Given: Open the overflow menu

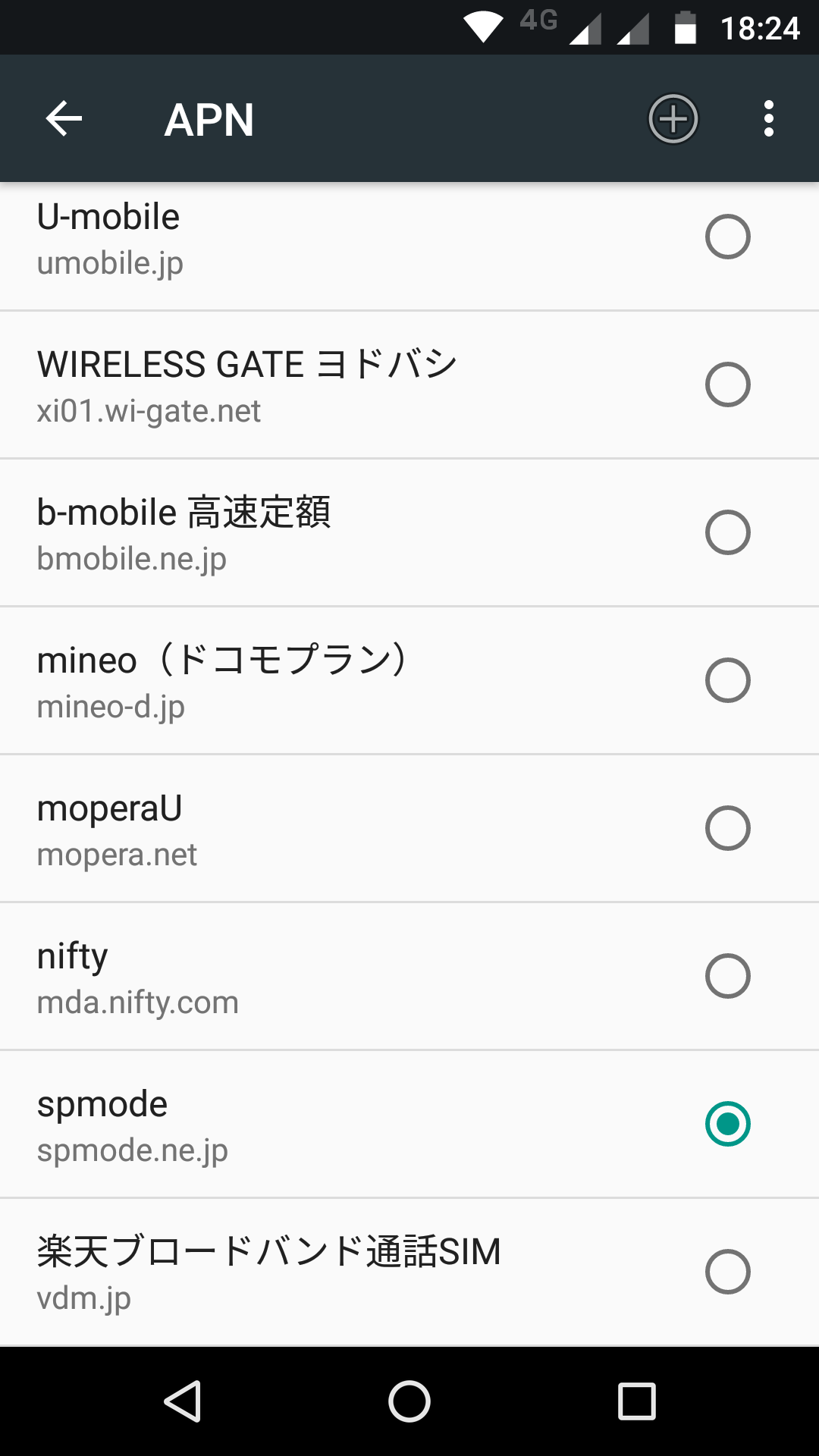Looking at the screenshot, I should [769, 119].
